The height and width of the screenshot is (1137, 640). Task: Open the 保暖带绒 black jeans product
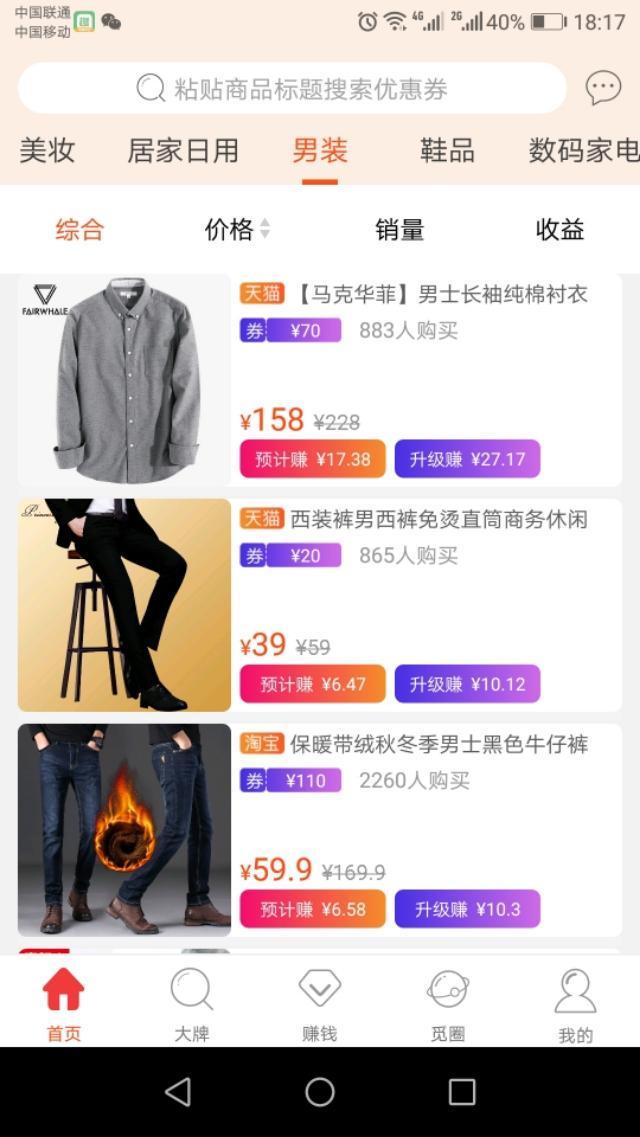point(438,744)
